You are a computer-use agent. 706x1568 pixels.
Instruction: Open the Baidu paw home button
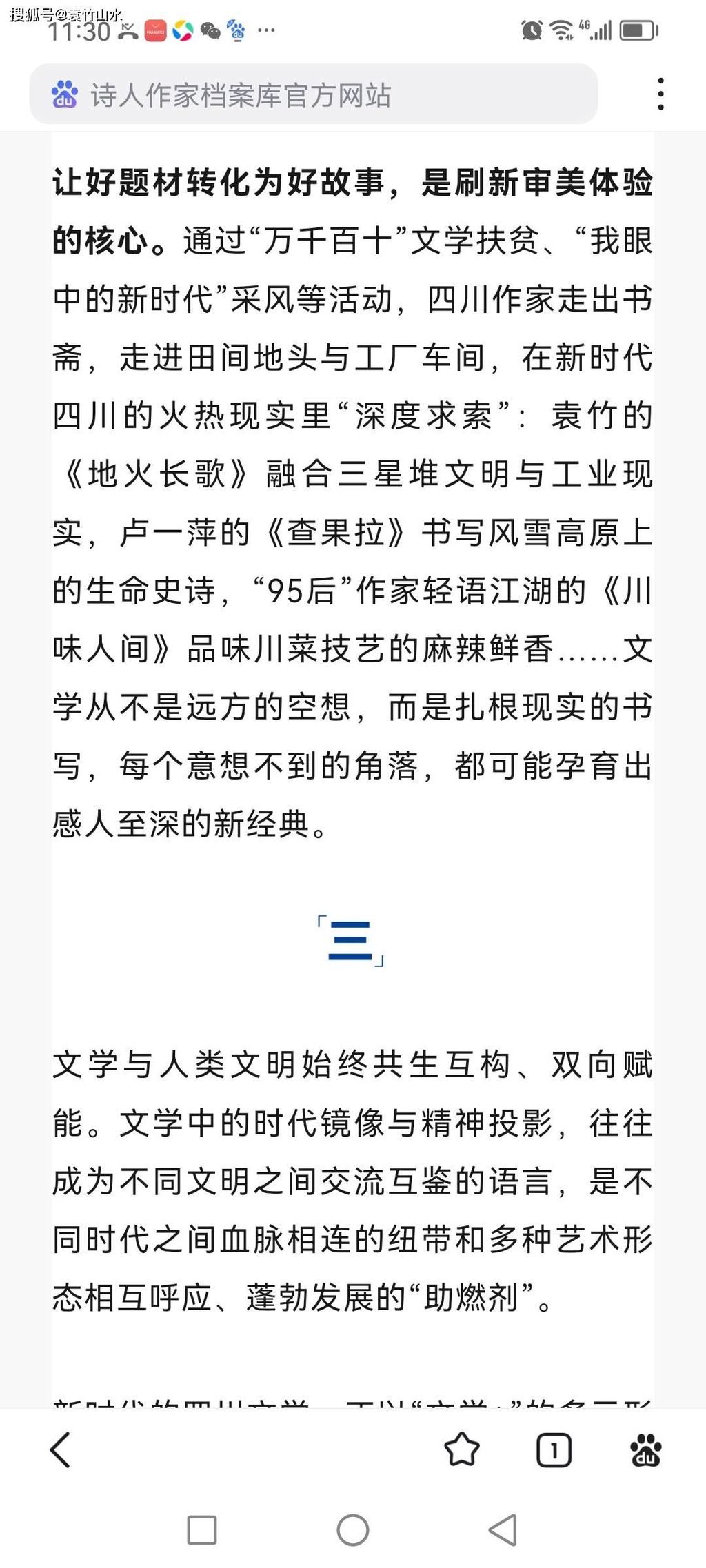coord(645,1449)
